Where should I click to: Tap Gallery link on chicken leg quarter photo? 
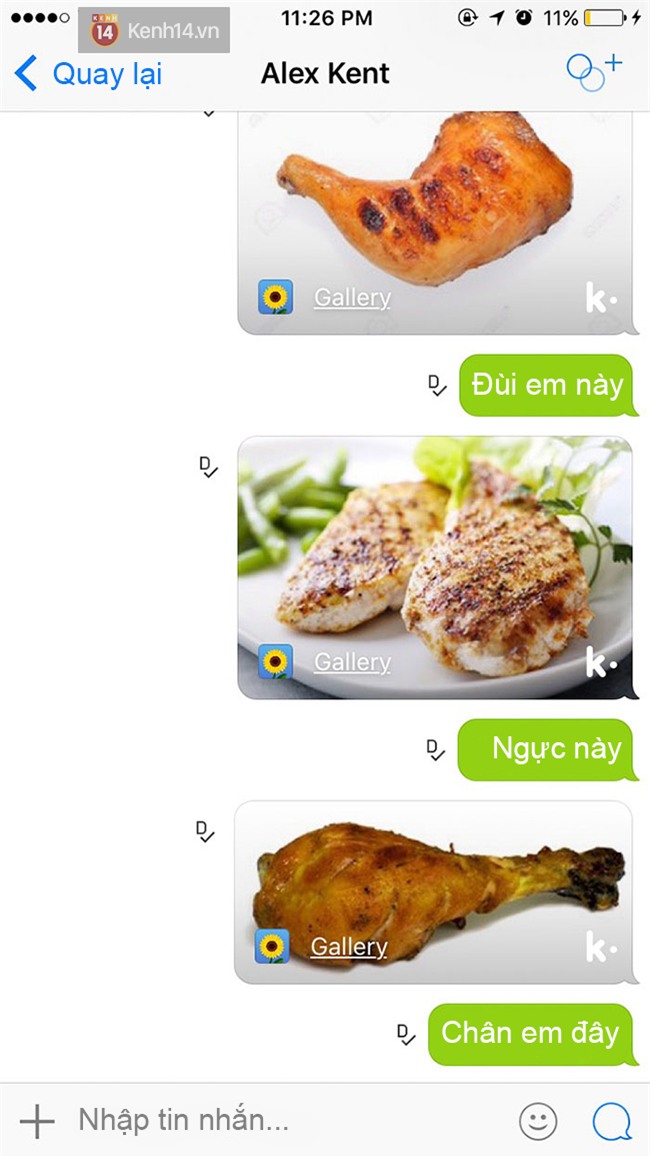[x=352, y=297]
